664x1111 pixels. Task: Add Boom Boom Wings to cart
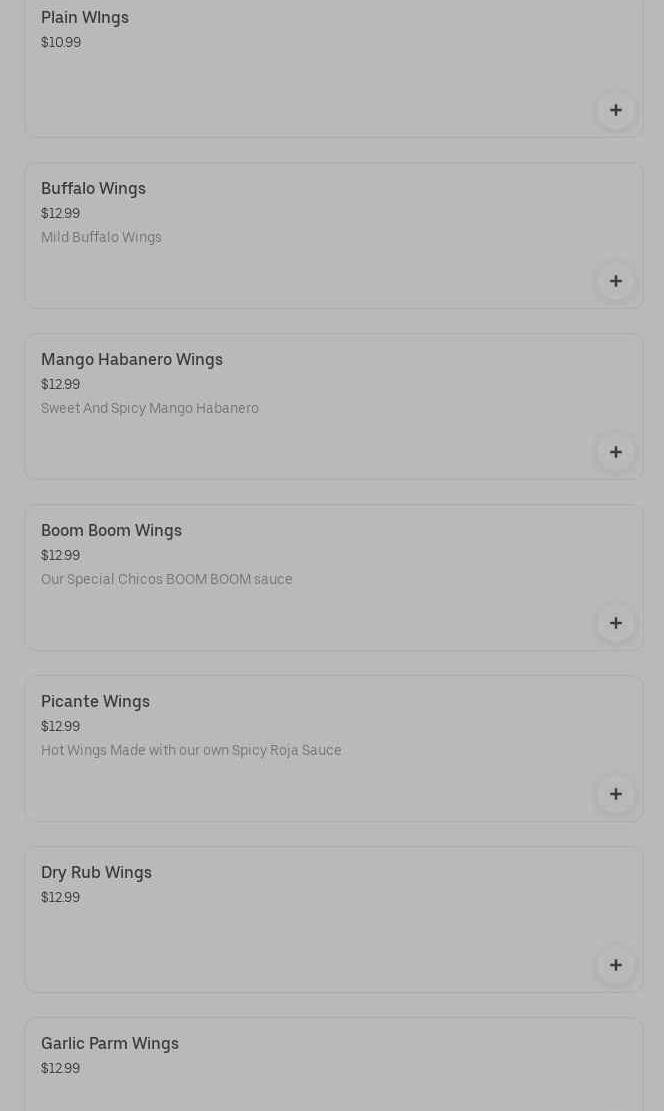(x=615, y=623)
